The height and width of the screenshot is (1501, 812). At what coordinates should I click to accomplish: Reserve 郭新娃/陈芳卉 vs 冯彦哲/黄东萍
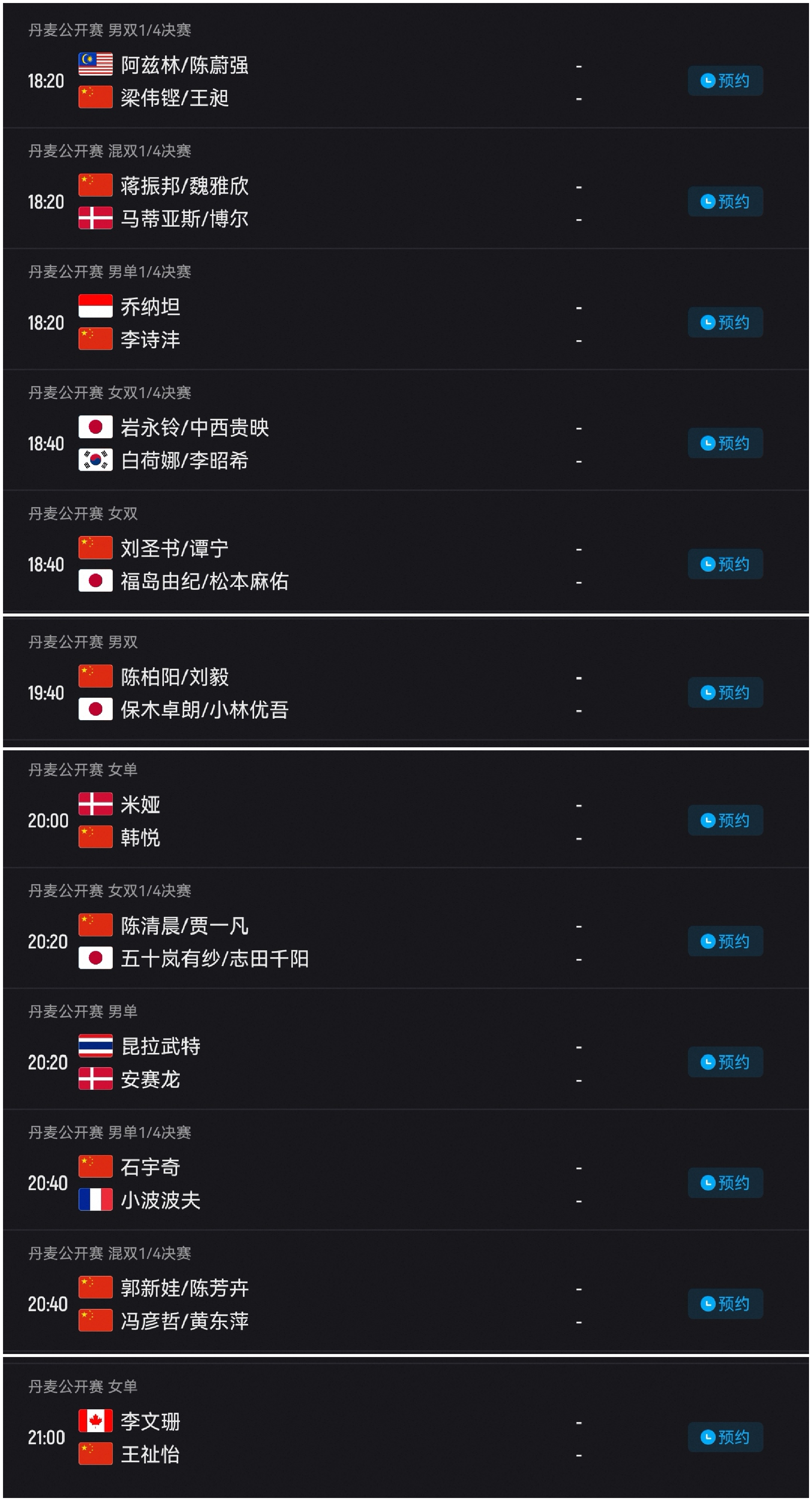pos(724,1304)
